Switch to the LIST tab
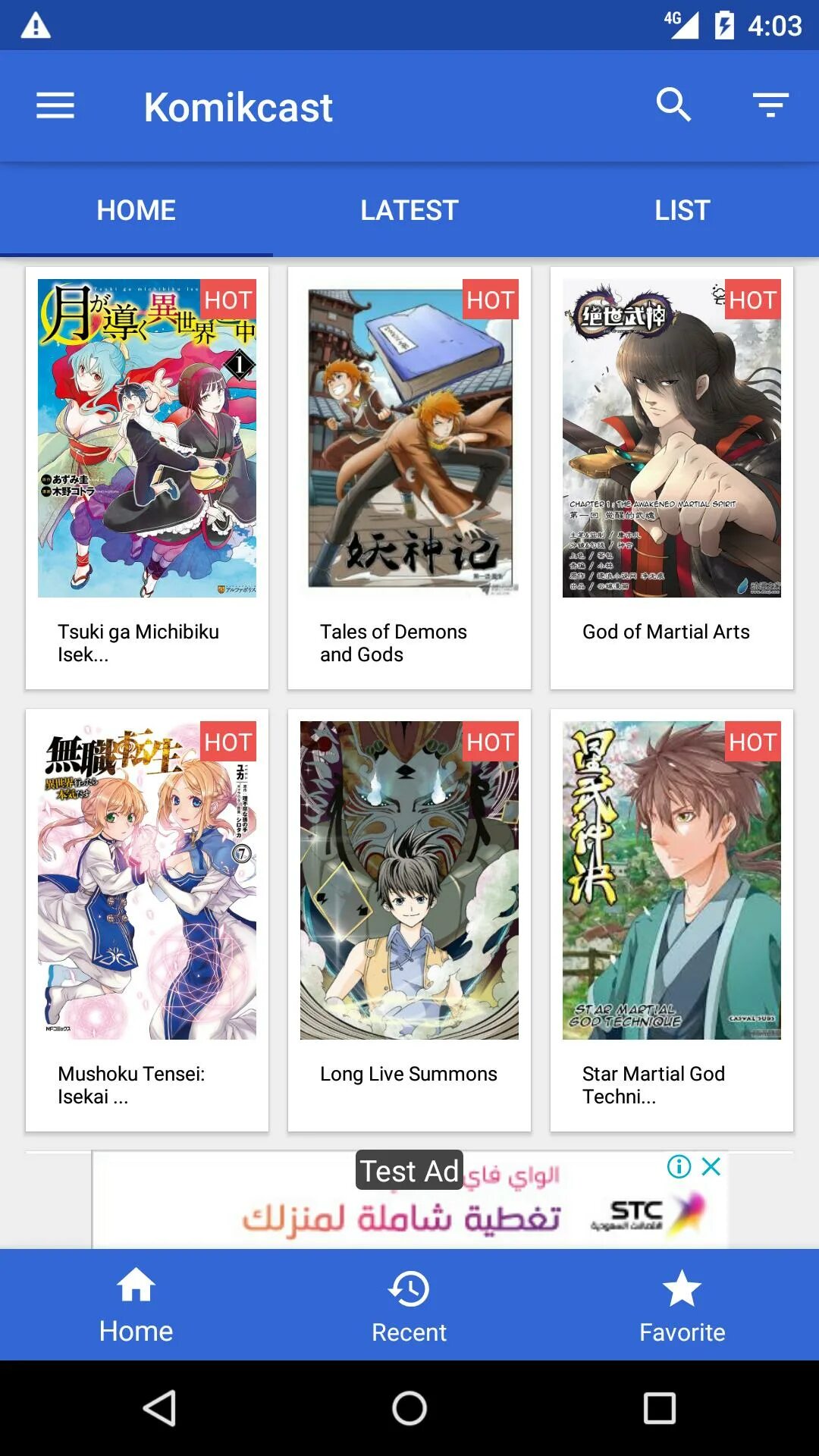 [x=681, y=210]
